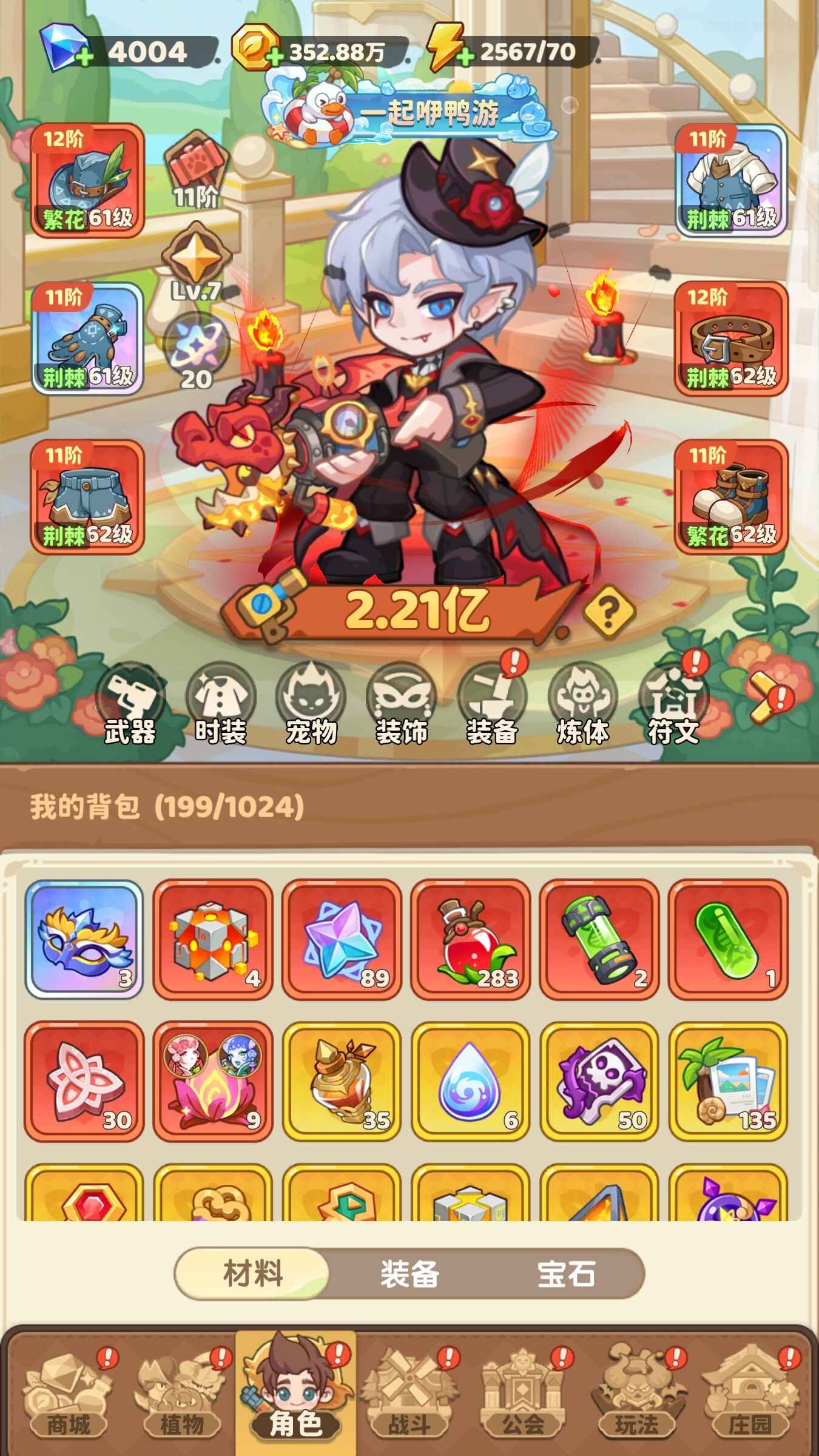Switch to the 宝石 gem tab

click(x=565, y=1273)
